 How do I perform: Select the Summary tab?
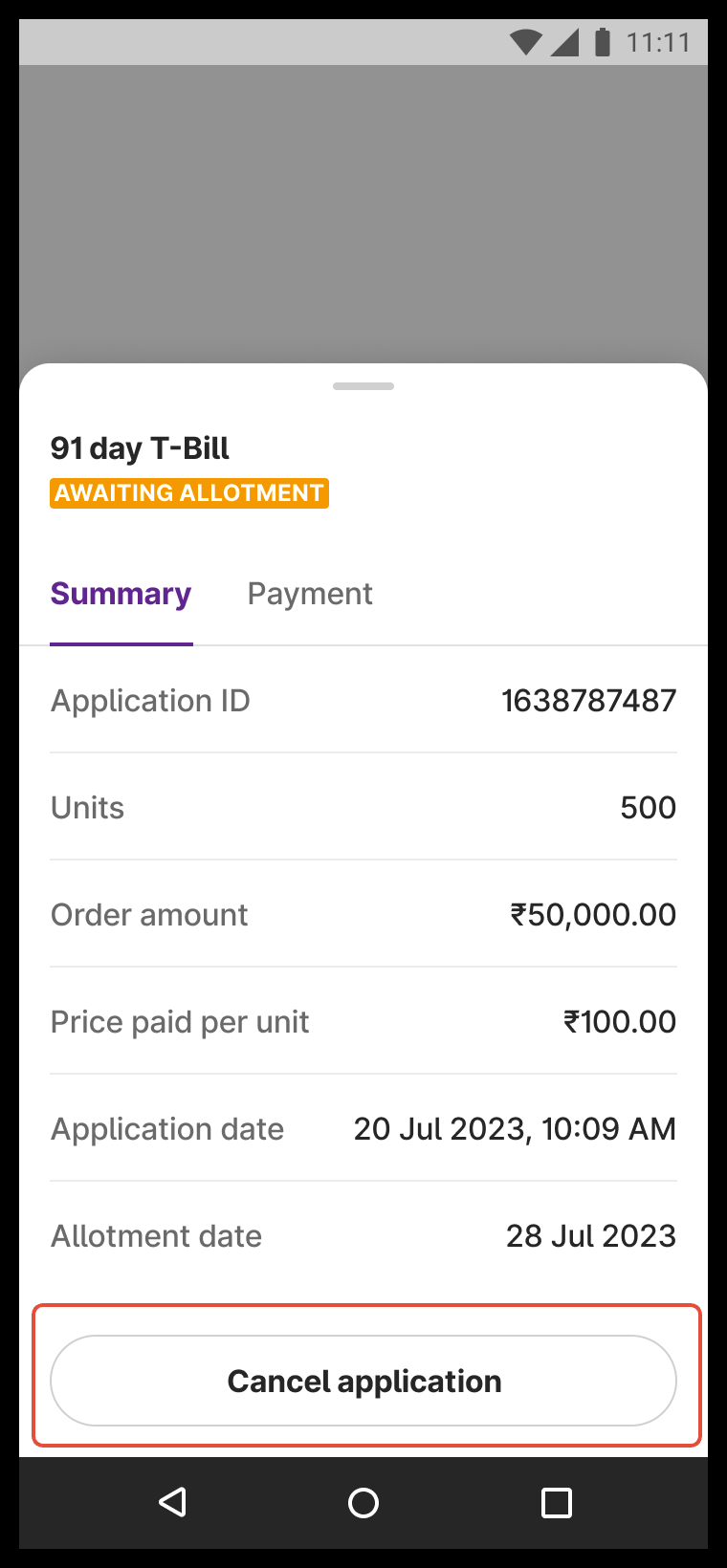[121, 595]
